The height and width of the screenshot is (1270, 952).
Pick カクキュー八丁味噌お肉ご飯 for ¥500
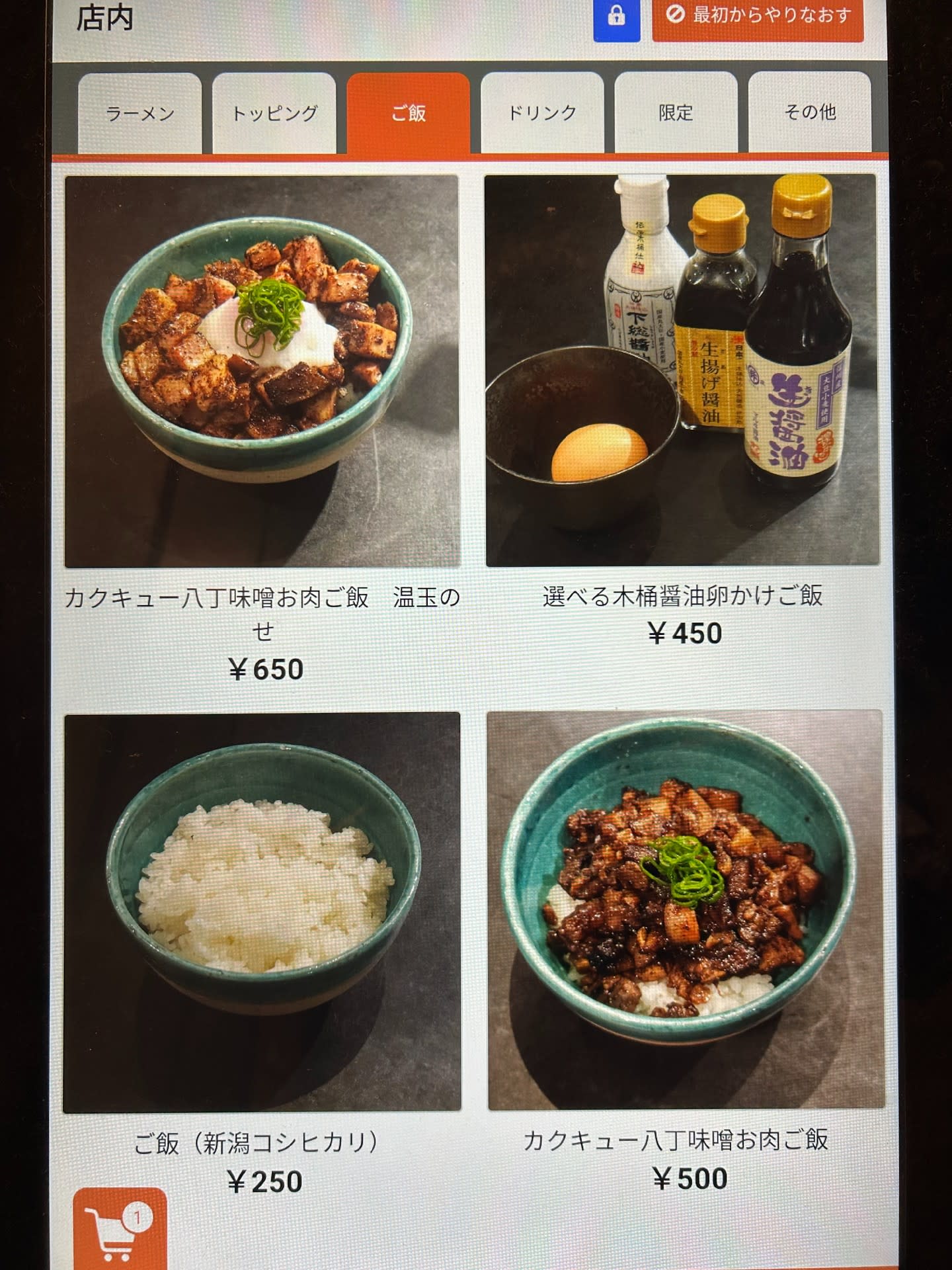point(686,910)
